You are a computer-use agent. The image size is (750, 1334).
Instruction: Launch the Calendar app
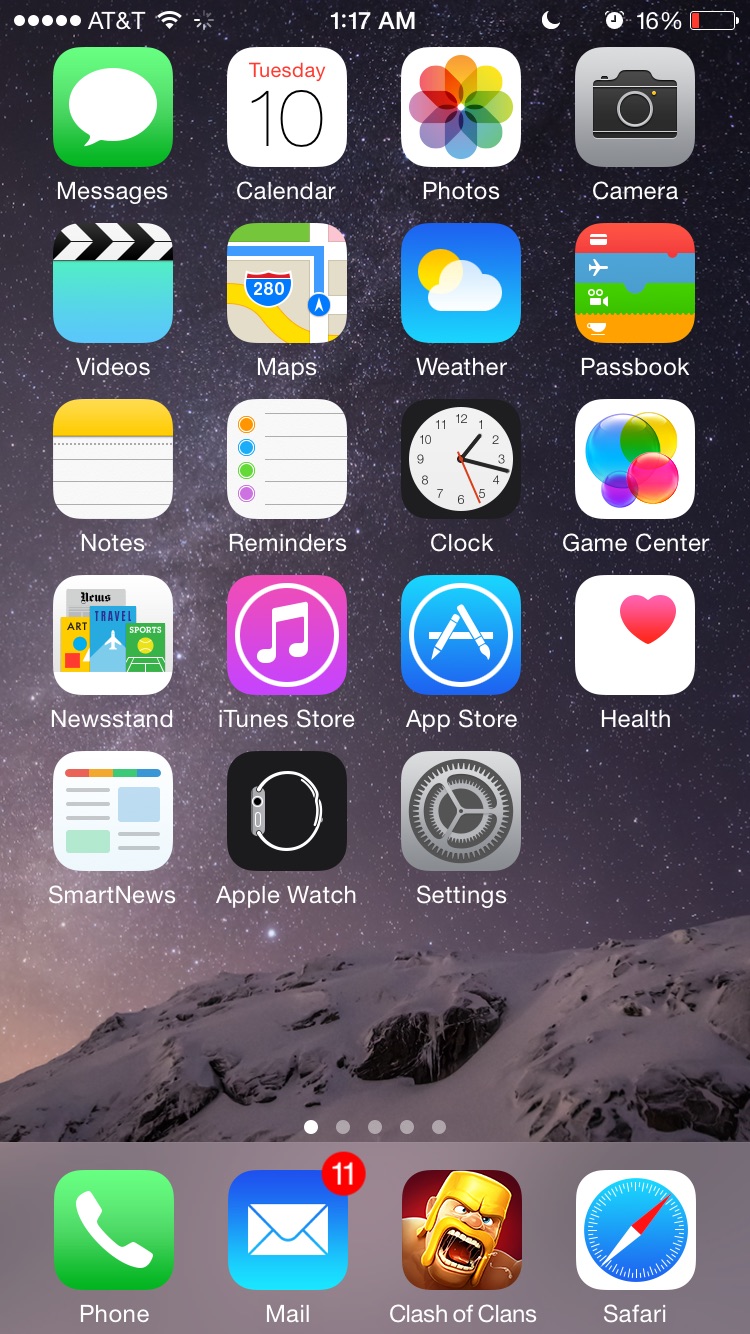point(287,107)
